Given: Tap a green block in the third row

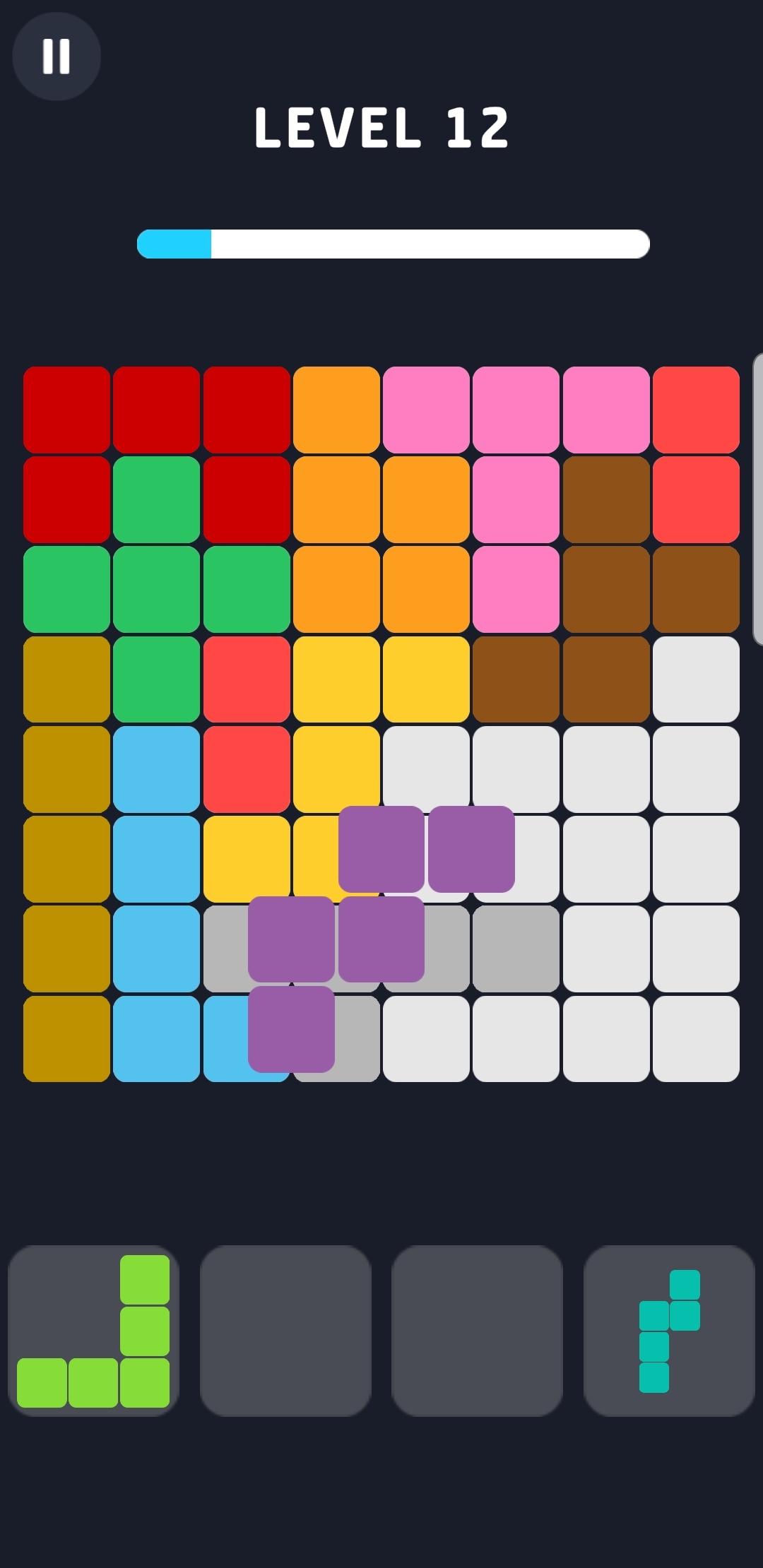Looking at the screenshot, I should point(157,588).
